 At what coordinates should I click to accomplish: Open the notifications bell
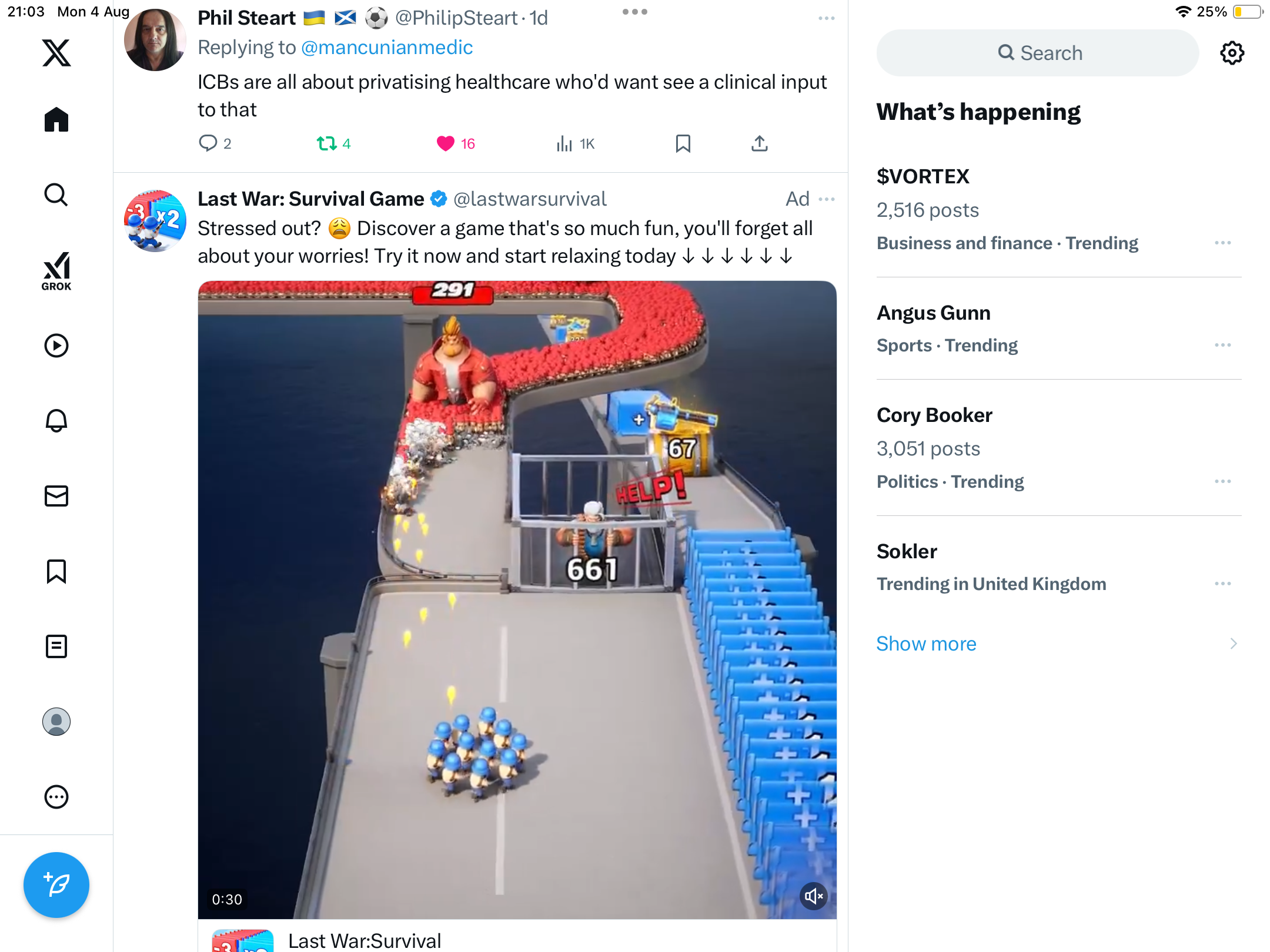[x=56, y=420]
